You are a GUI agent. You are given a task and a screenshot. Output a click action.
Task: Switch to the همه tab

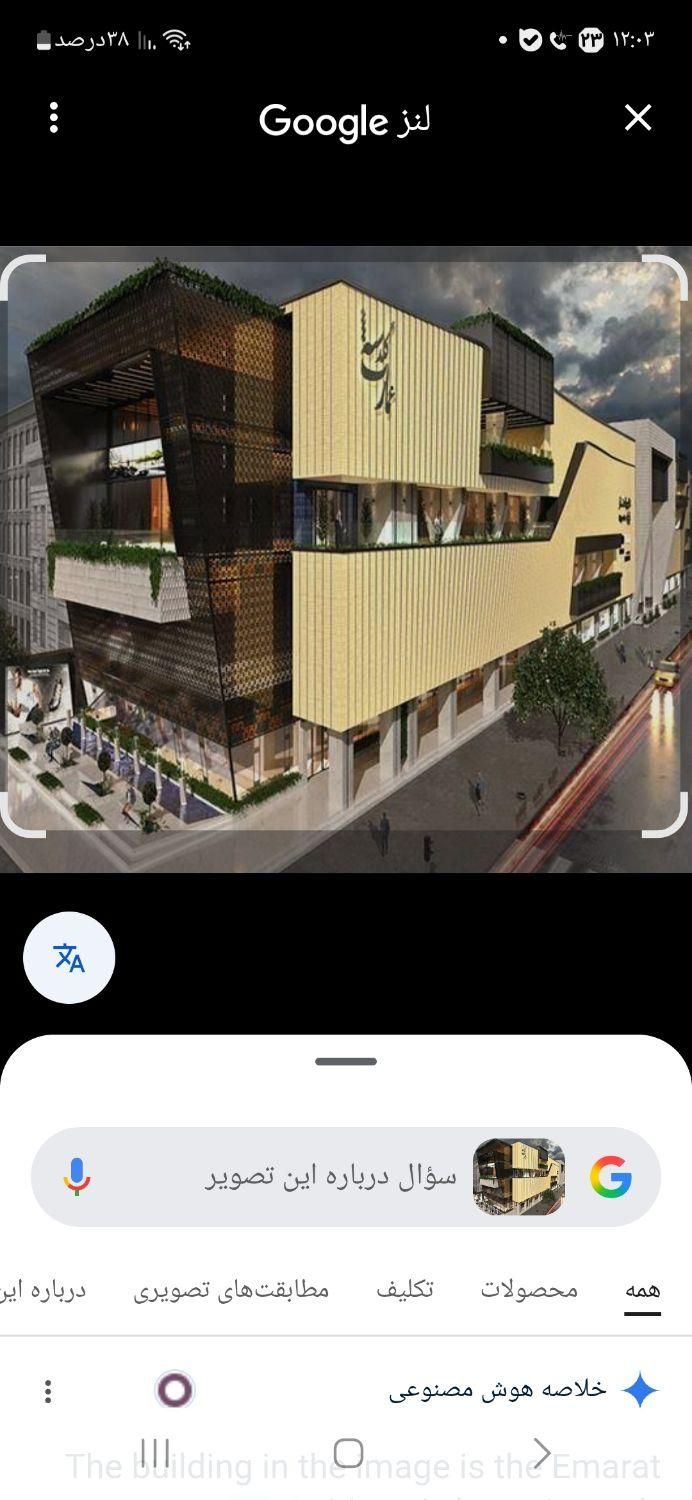coord(642,1290)
